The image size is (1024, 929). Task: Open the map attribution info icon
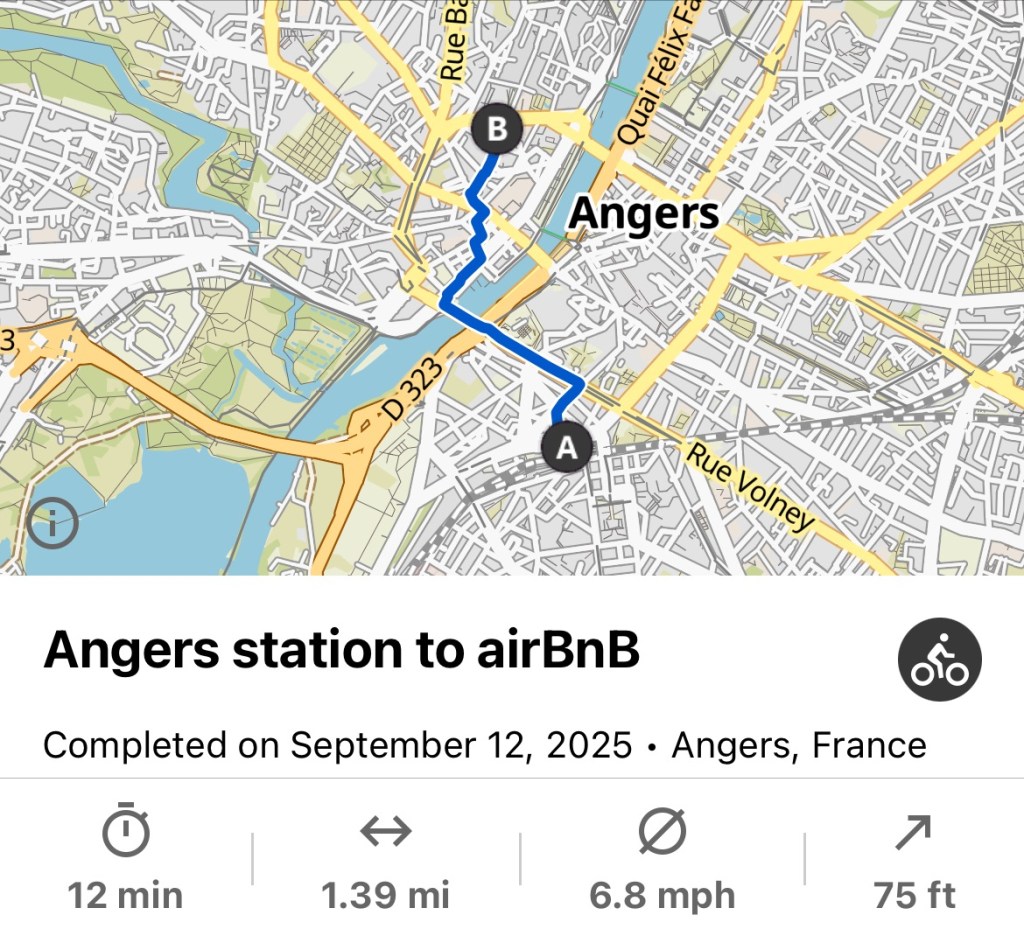click(x=52, y=523)
